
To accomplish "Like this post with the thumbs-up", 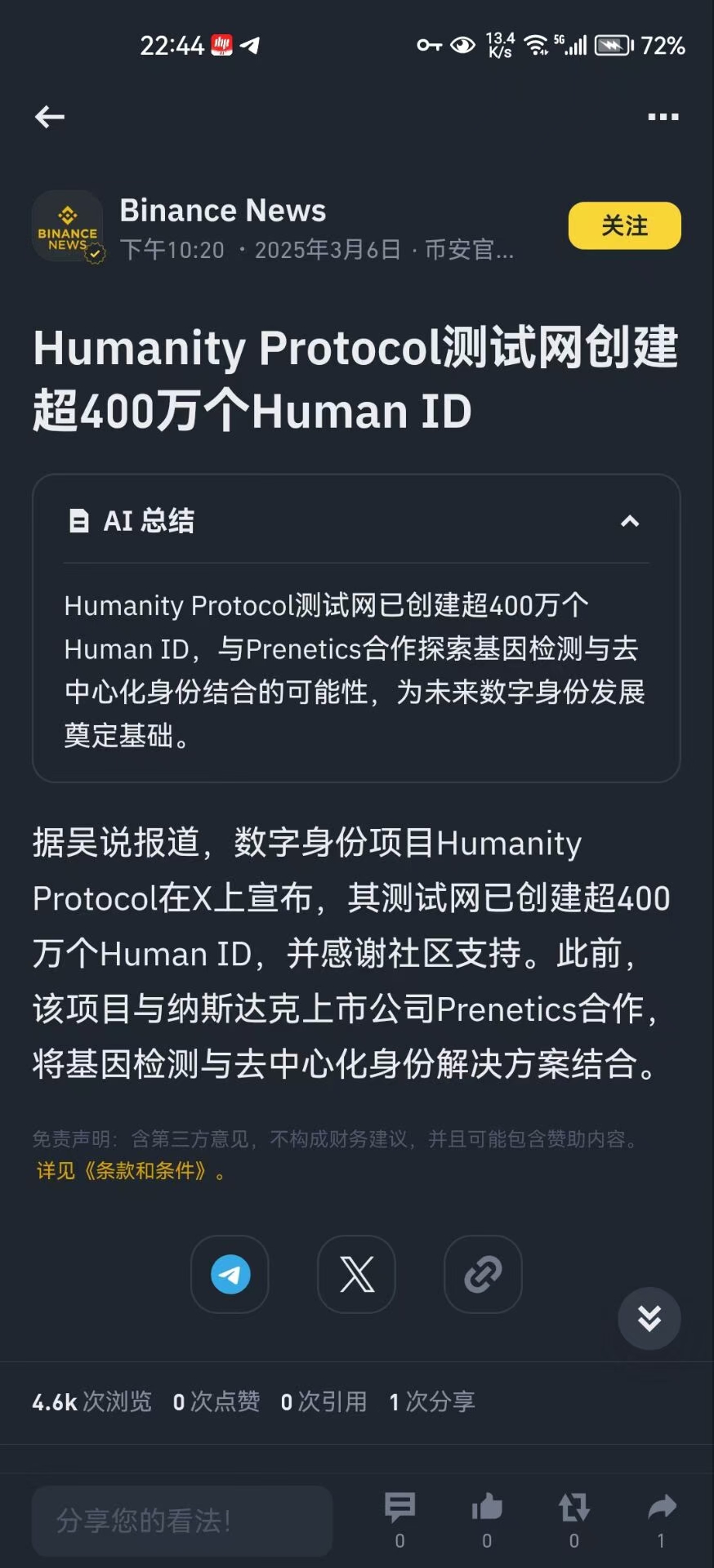I will pos(487,1509).
